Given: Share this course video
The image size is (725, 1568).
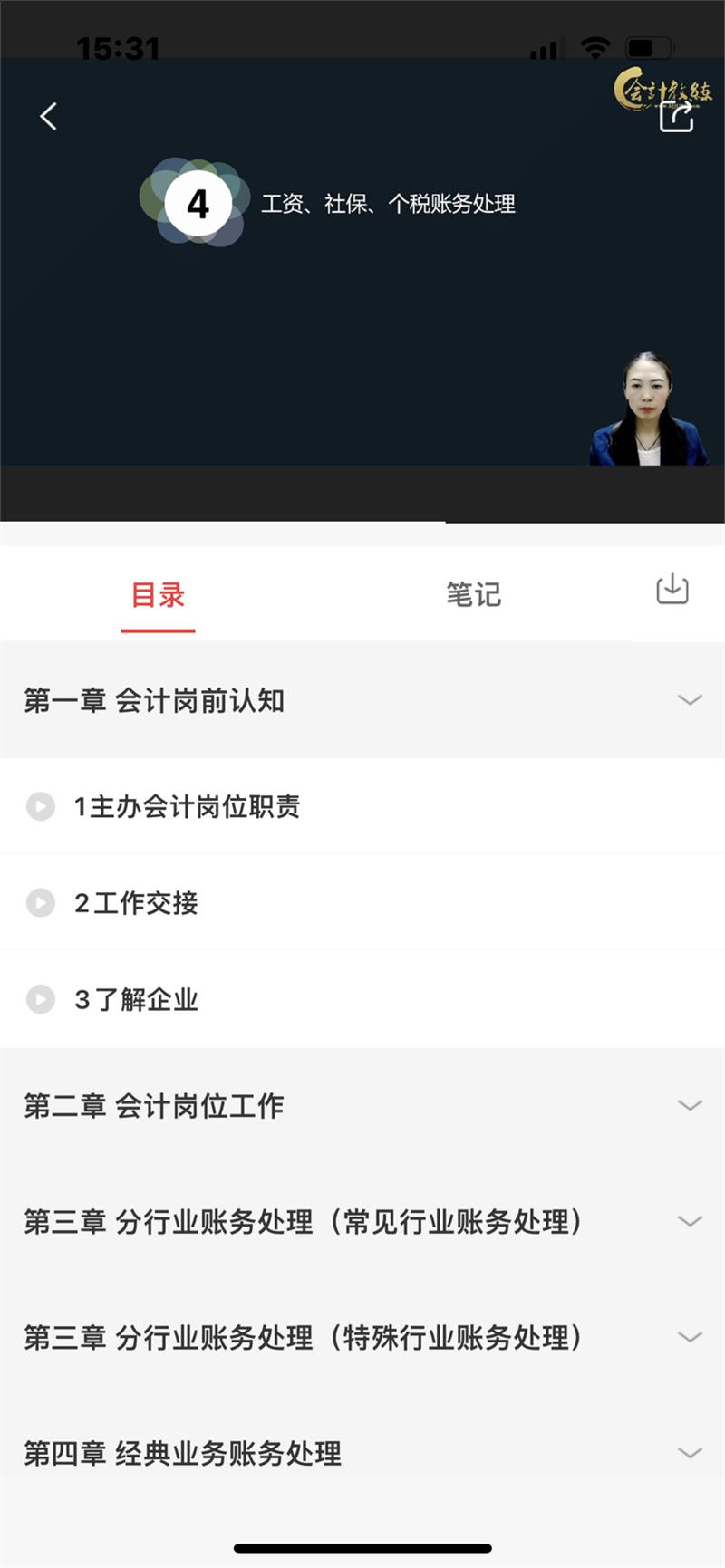Looking at the screenshot, I should [676, 117].
